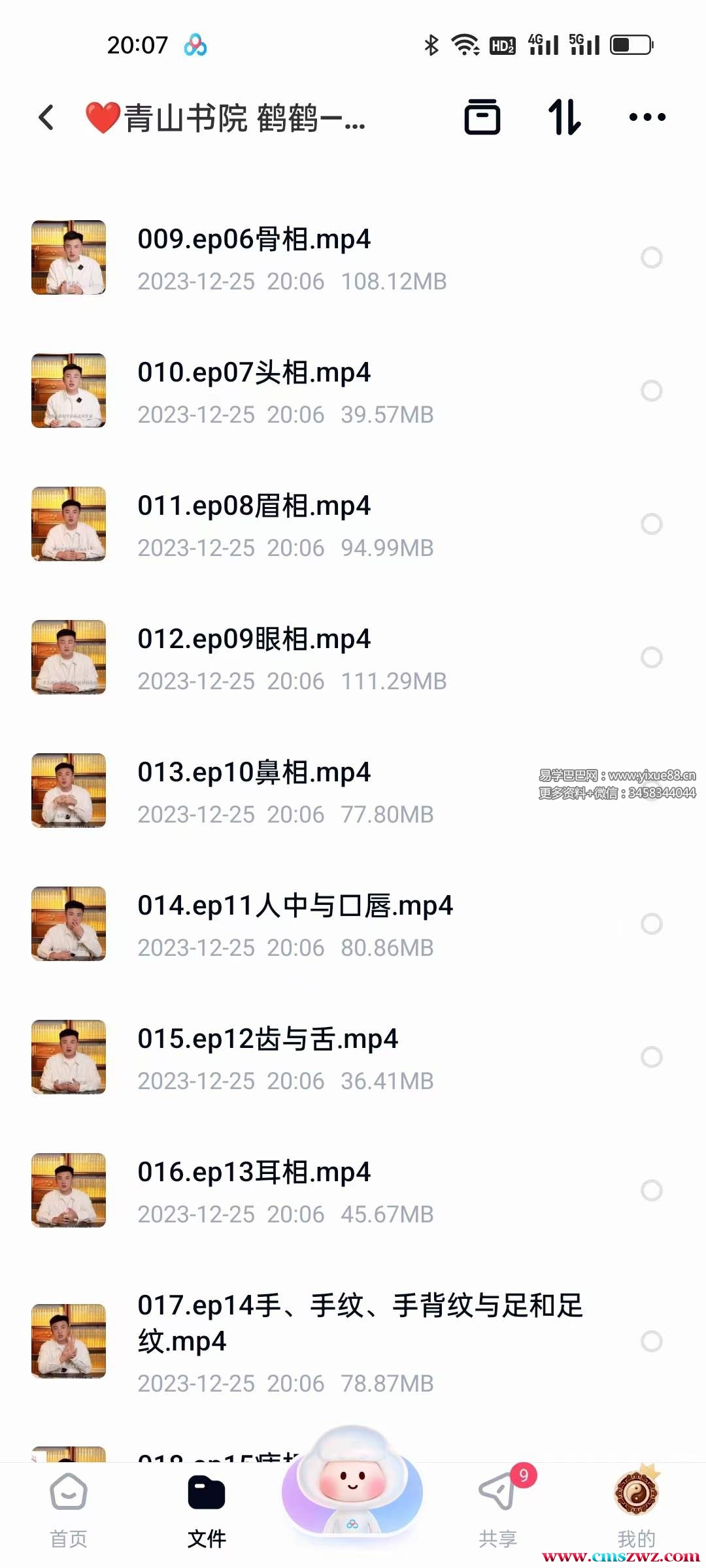706x1568 pixels.
Task: Open the three-dot overflow menu
Action: click(x=647, y=118)
